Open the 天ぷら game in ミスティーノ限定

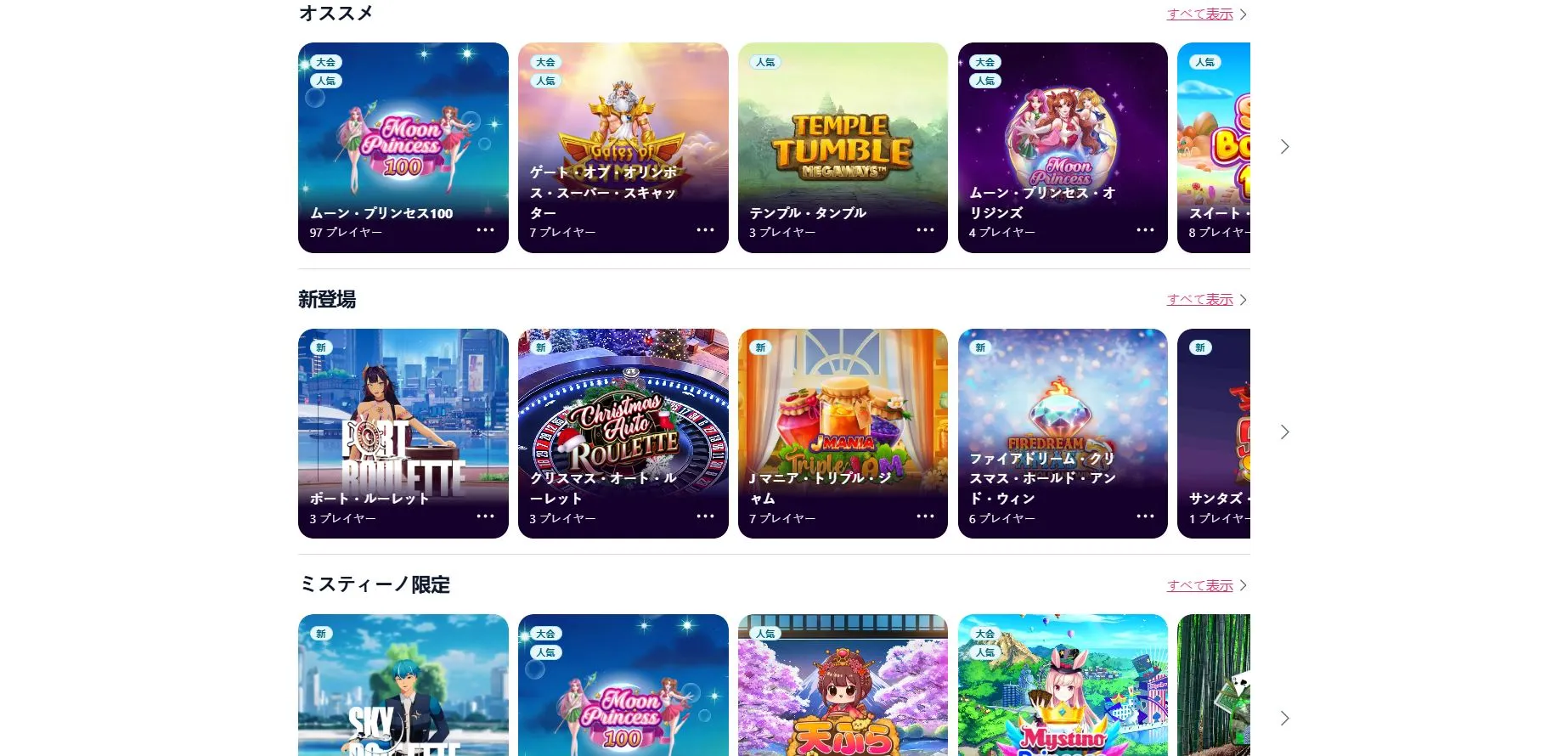click(842, 688)
